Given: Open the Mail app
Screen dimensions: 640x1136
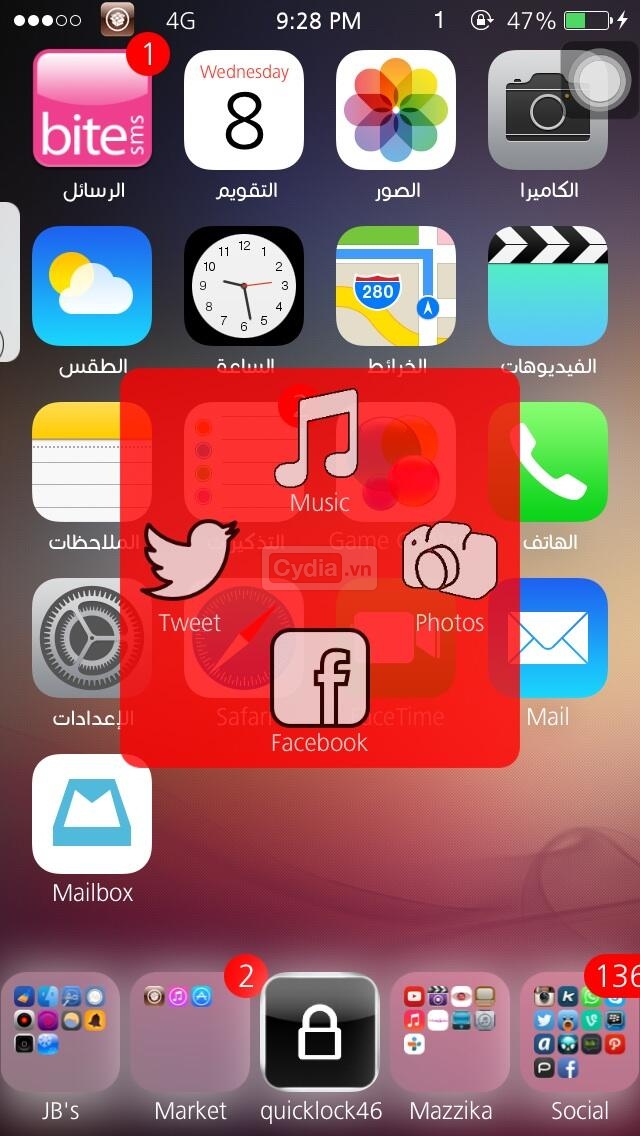Looking at the screenshot, I should coord(566,638).
